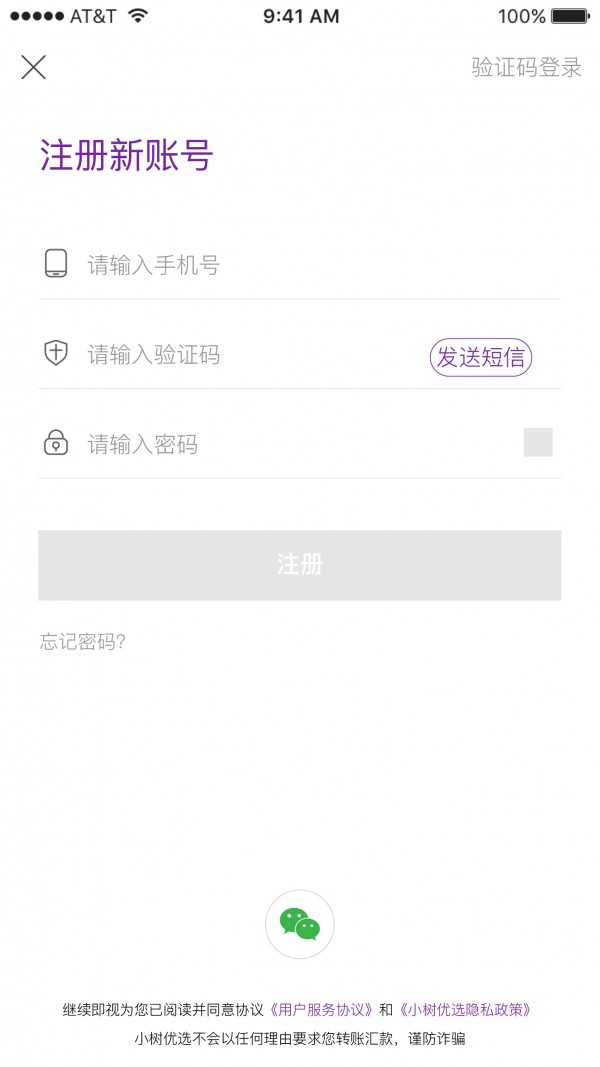Sign in with WeChat icon
Screen dimensions: 600x1067
(300, 925)
